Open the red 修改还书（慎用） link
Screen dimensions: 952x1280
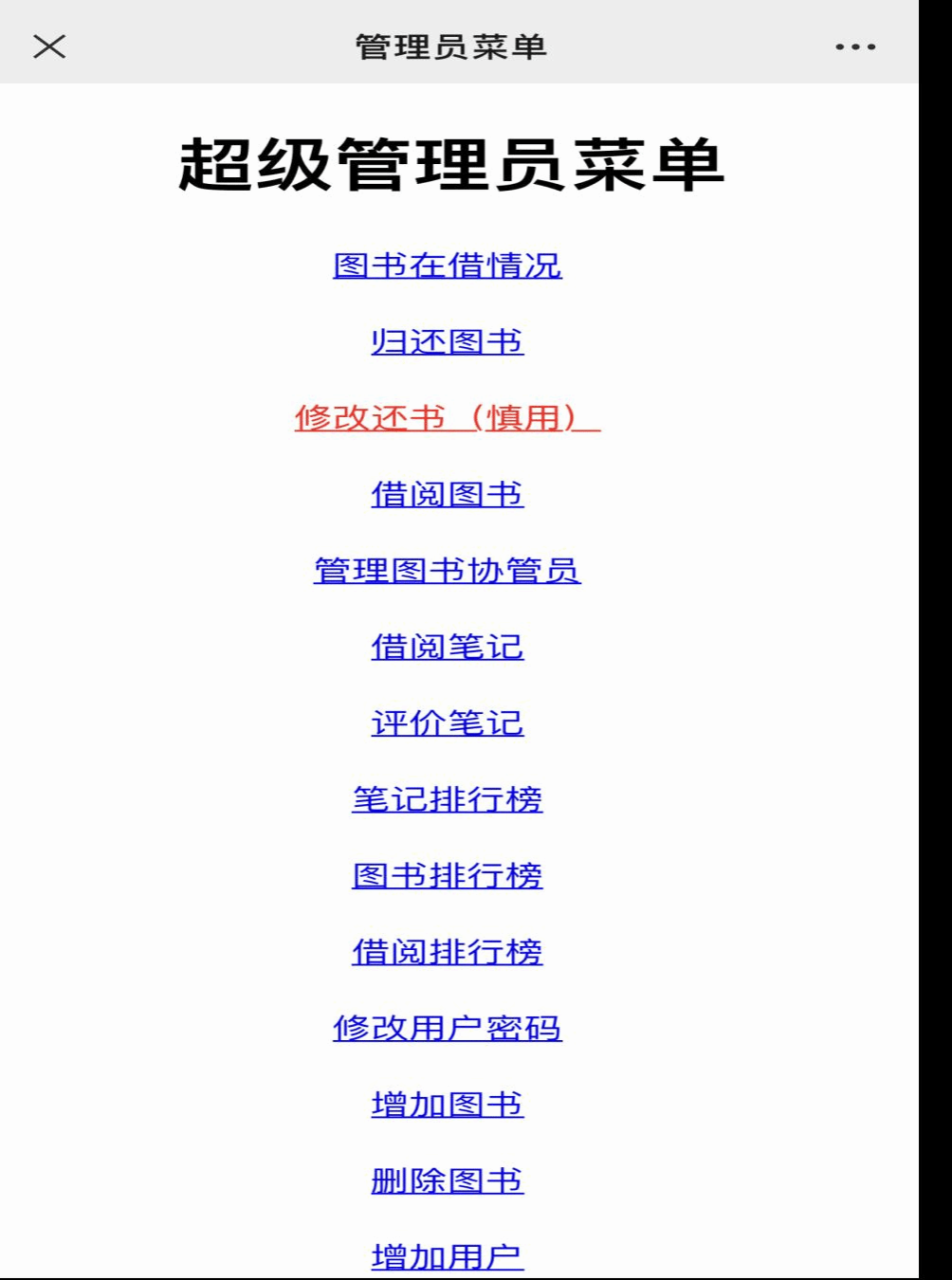pos(447,417)
